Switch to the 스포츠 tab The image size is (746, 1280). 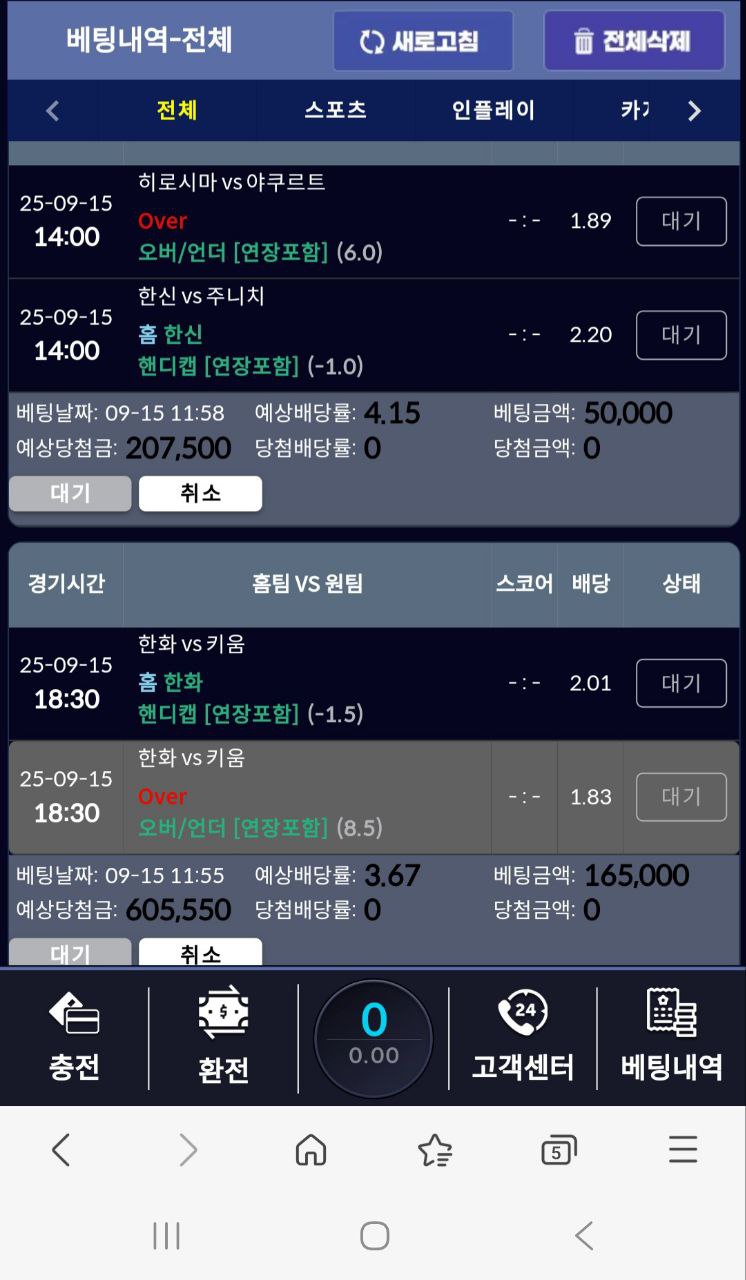pyautogui.click(x=335, y=110)
